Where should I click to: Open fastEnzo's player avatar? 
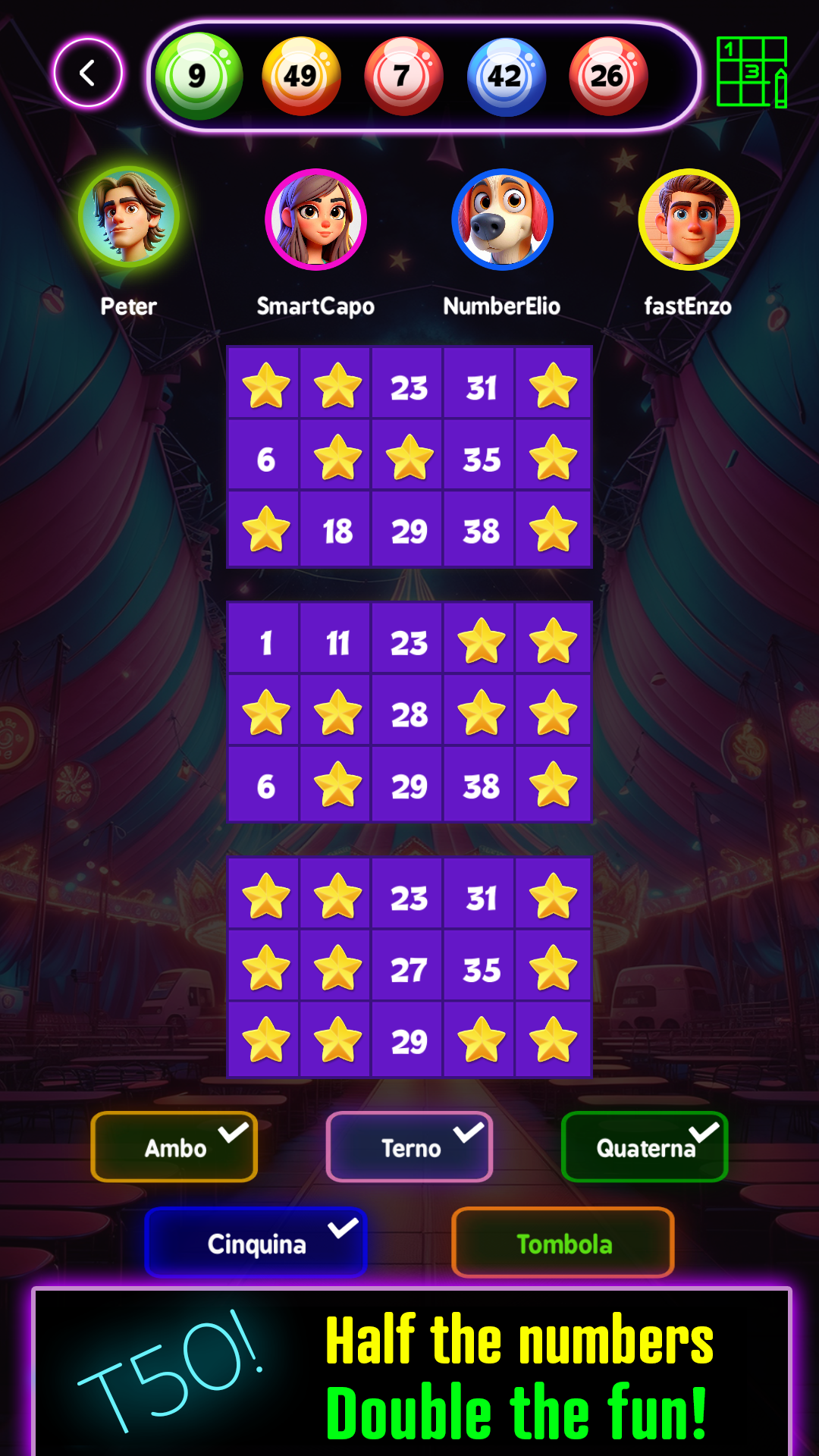(x=689, y=220)
